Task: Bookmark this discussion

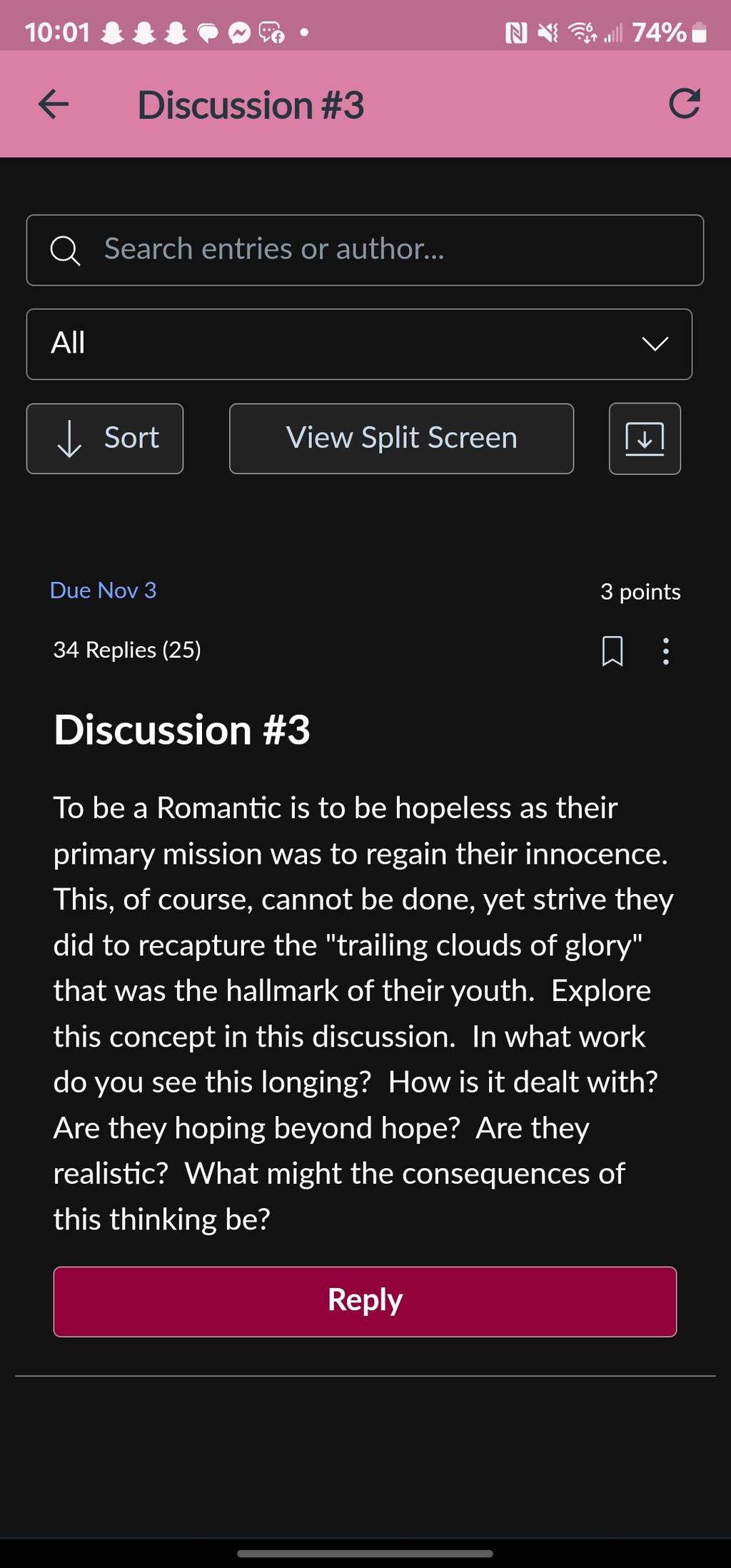Action: (x=612, y=651)
